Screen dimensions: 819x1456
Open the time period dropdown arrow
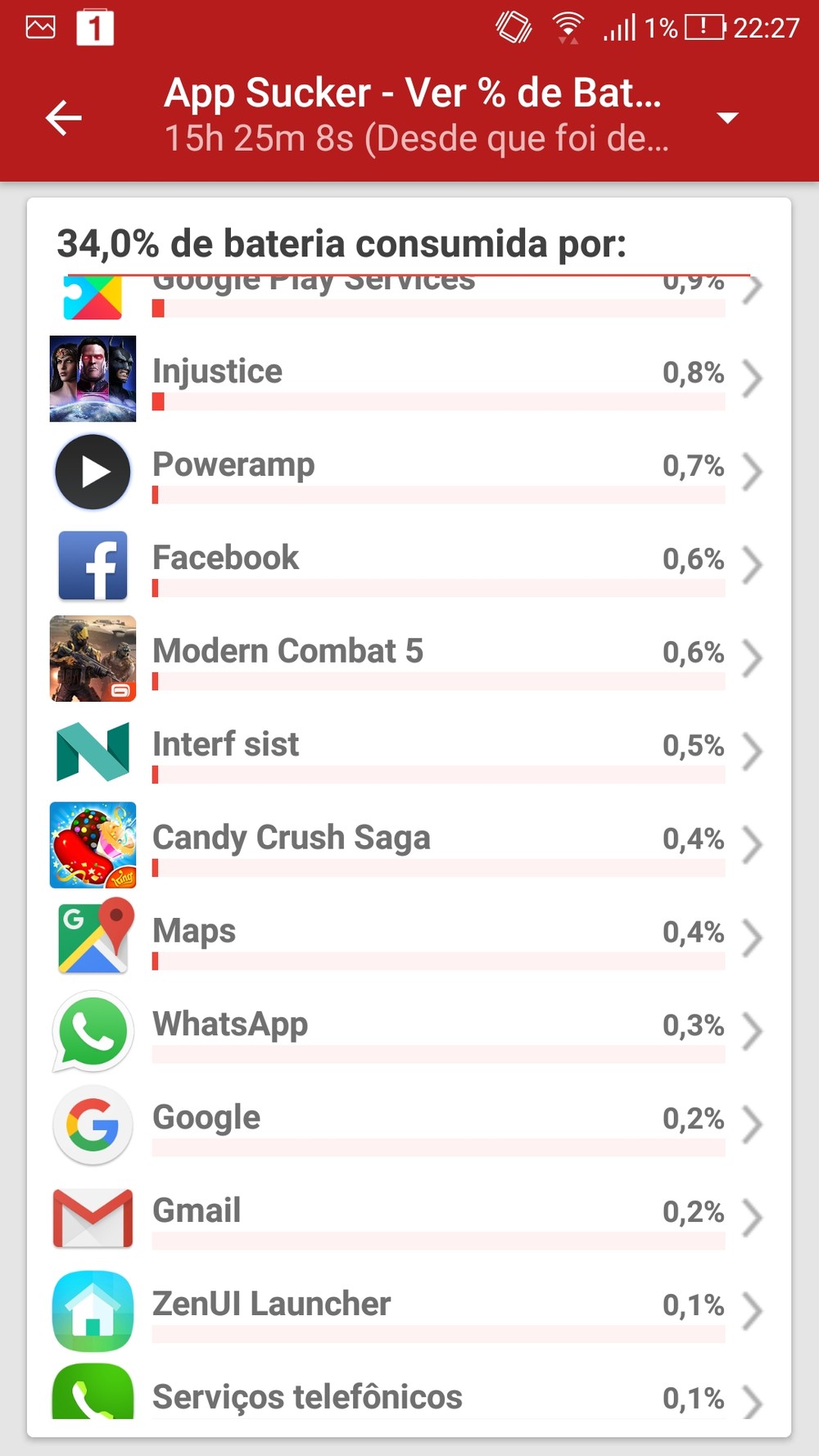[x=727, y=118]
